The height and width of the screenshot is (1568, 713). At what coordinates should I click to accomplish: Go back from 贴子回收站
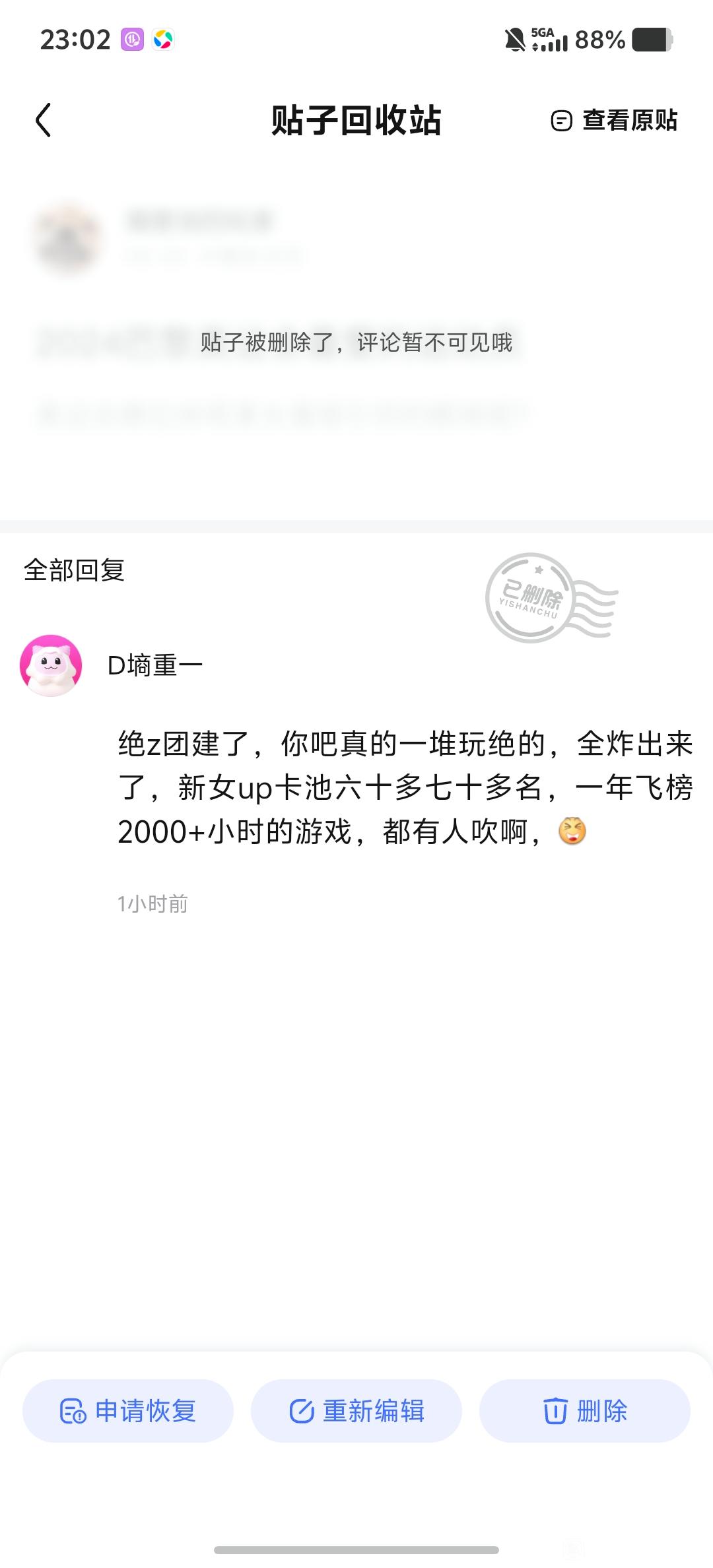click(x=44, y=120)
